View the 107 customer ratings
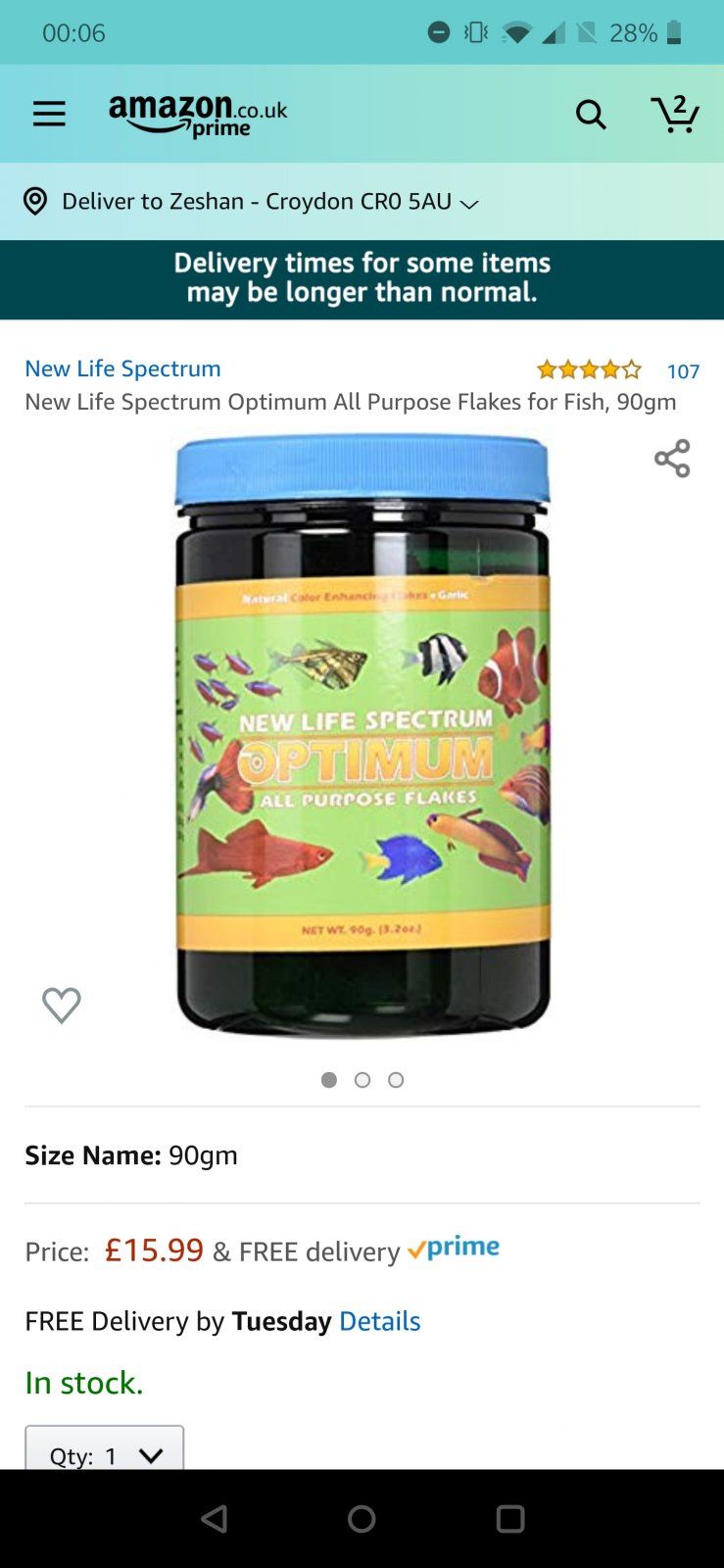 (x=683, y=371)
